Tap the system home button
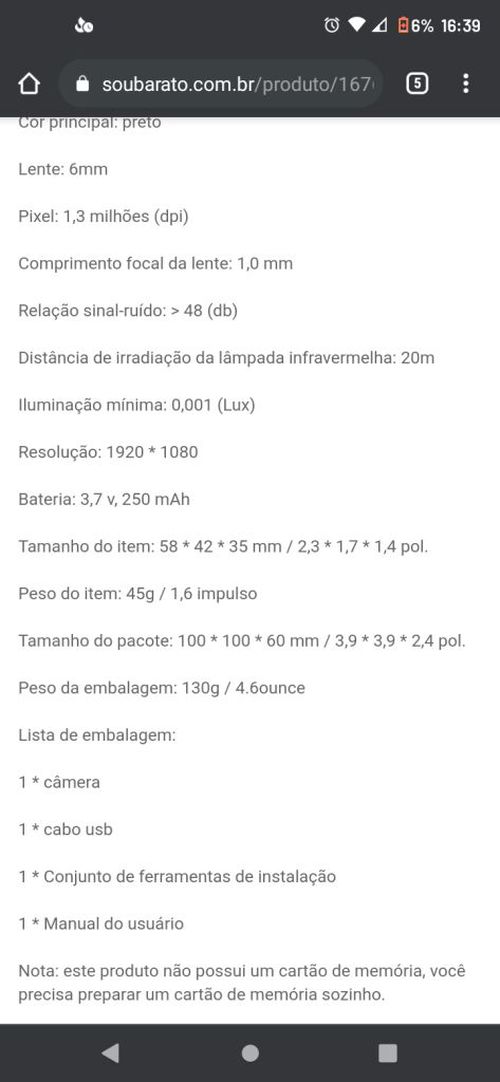The image size is (500, 1082). pyautogui.click(x=250, y=1053)
